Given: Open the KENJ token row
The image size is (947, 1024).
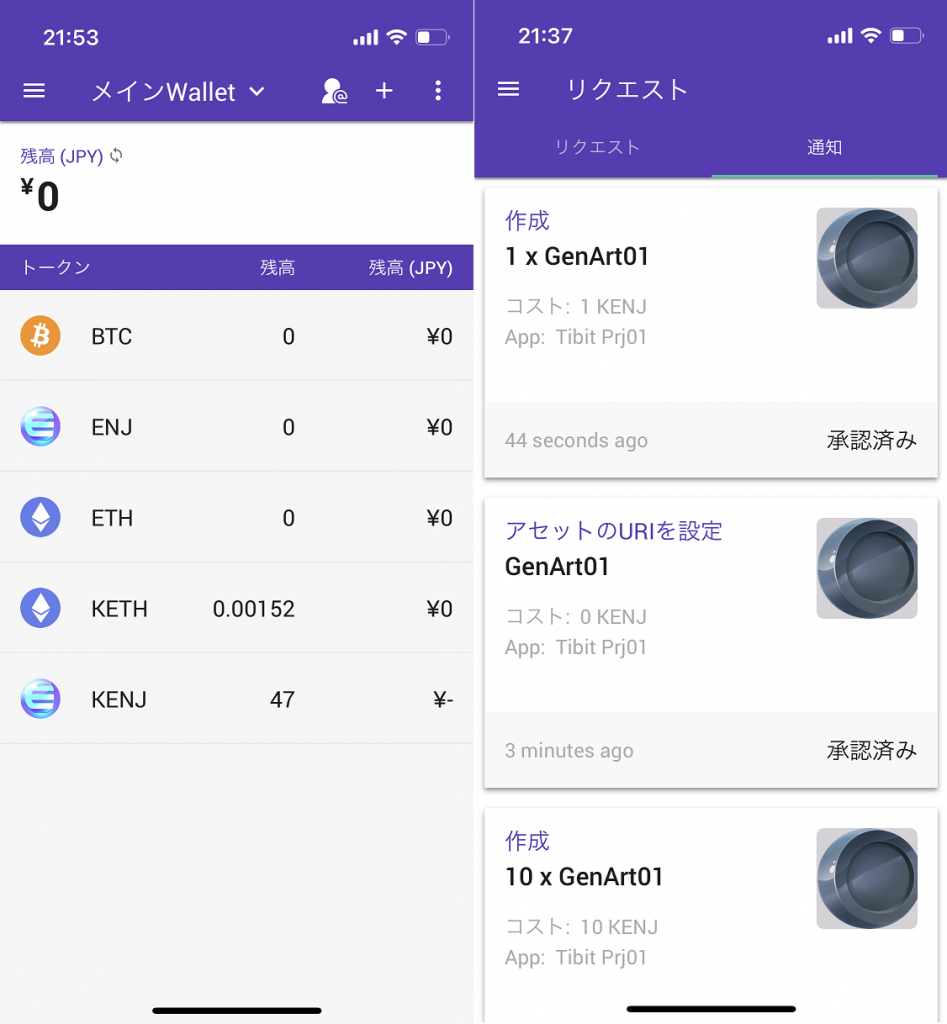Looking at the screenshot, I should (x=236, y=699).
